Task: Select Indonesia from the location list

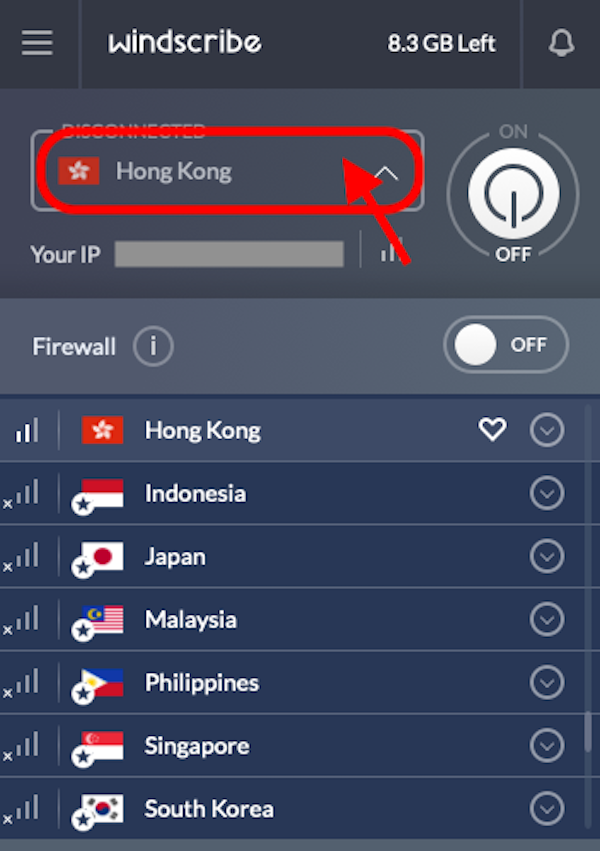Action: click(x=195, y=494)
